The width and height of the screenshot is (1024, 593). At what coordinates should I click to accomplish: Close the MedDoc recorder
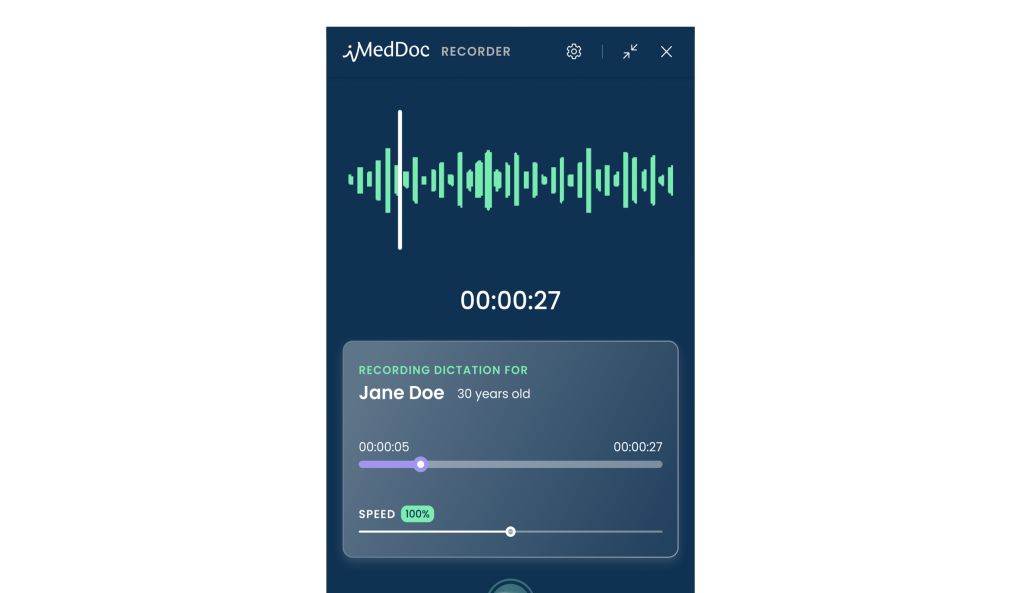click(666, 52)
